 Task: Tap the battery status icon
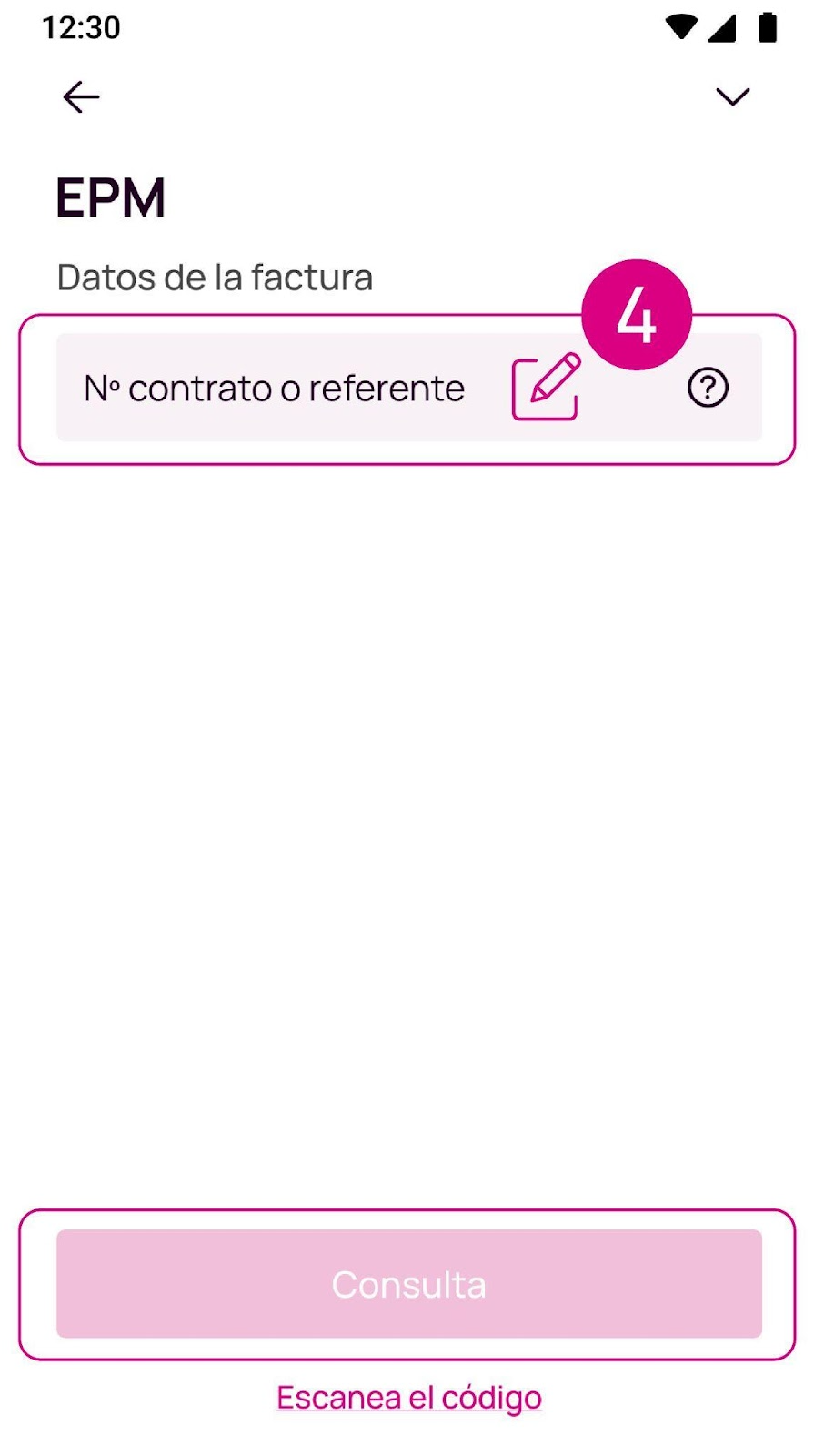(765, 26)
